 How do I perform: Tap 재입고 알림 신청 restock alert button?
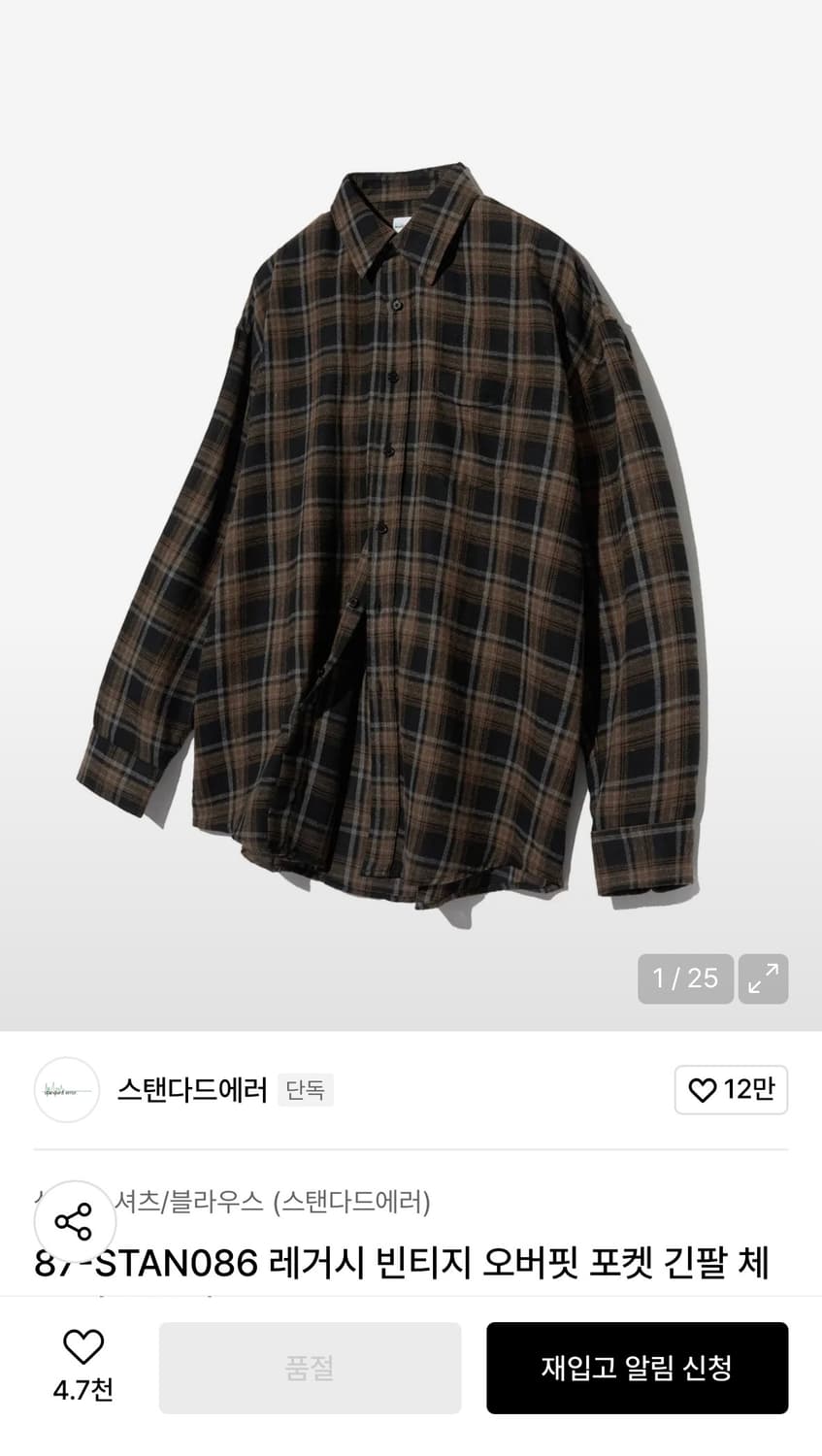click(638, 1367)
